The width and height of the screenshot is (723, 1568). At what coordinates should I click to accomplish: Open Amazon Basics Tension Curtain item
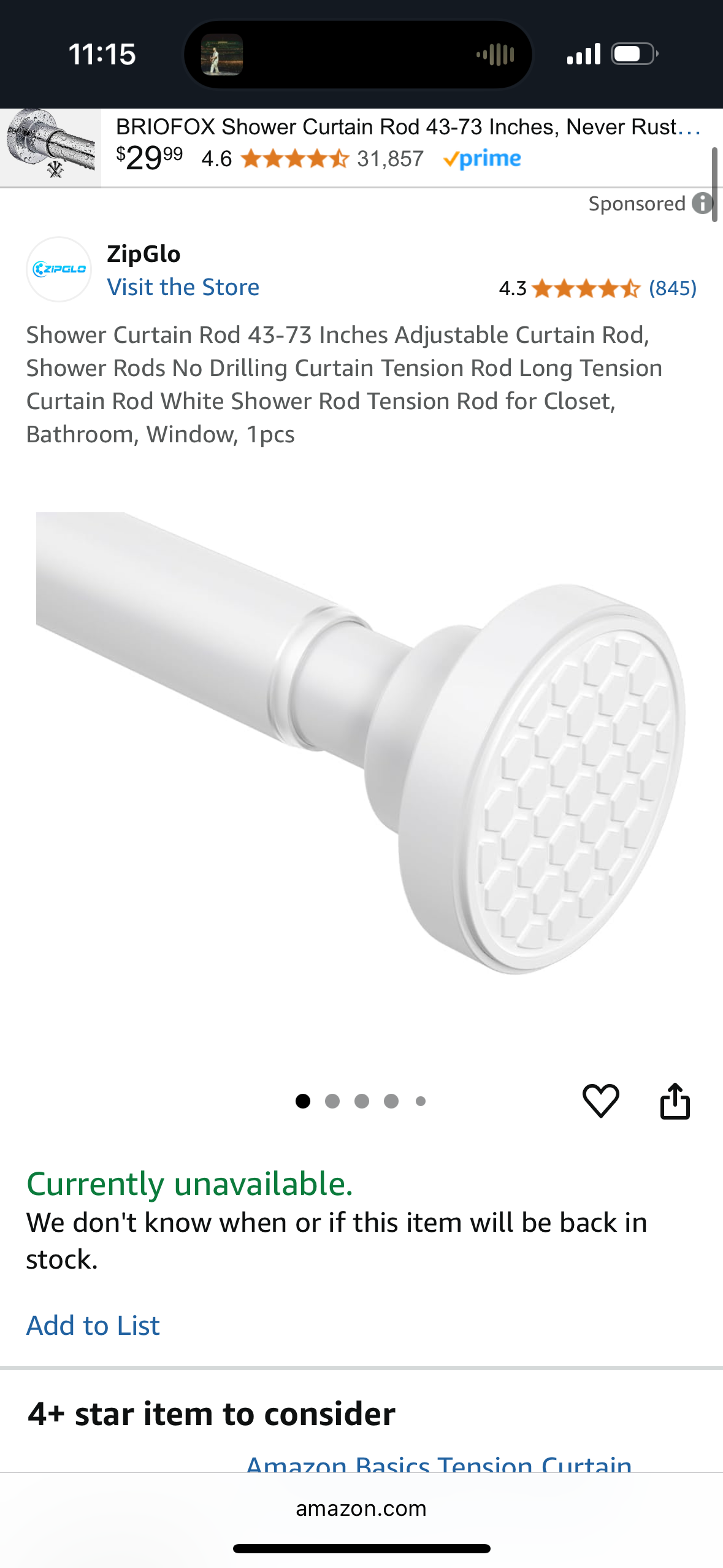pyautogui.click(x=438, y=1463)
